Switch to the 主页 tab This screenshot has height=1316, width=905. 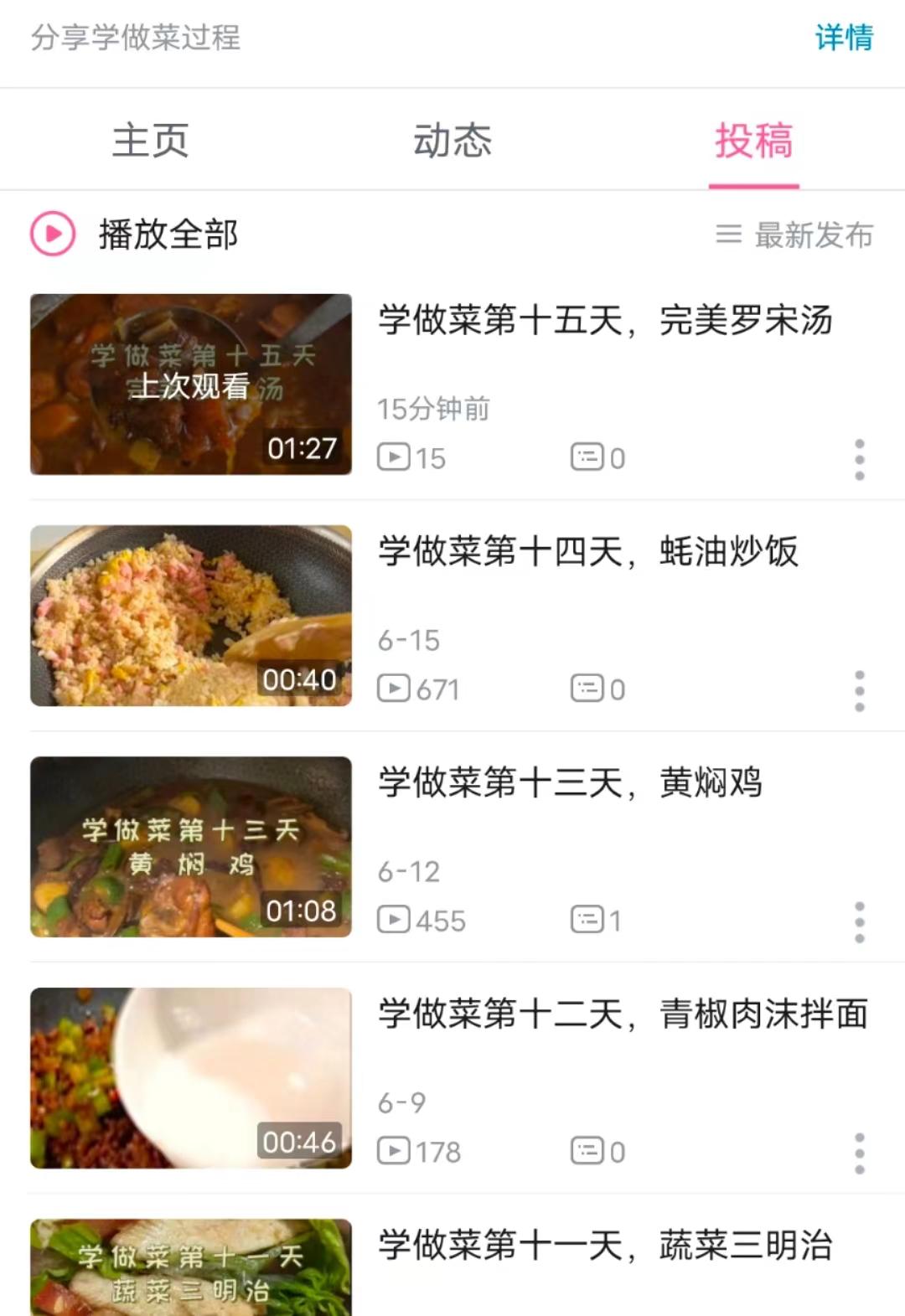[151, 140]
